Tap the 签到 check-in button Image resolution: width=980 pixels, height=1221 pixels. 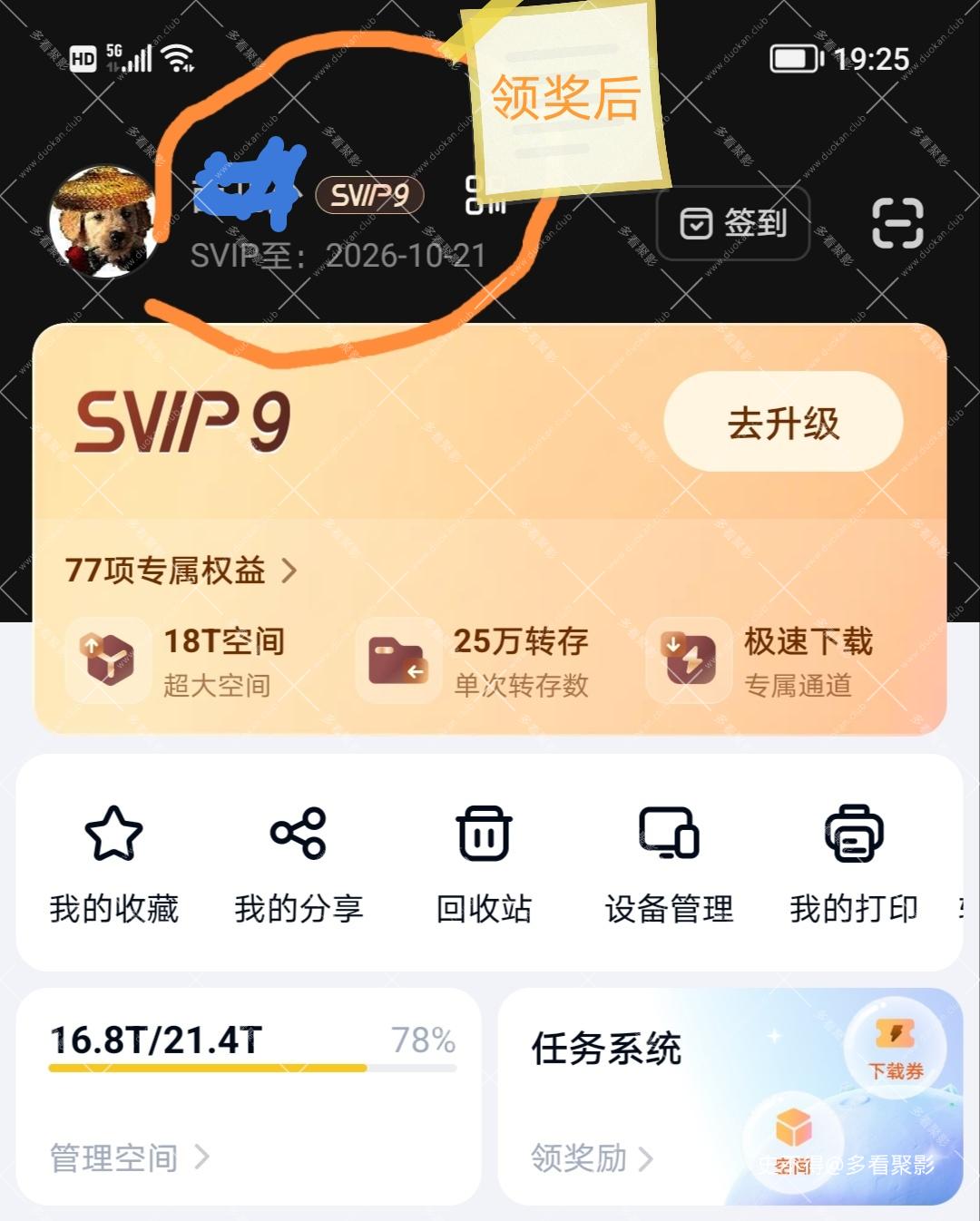point(733,223)
